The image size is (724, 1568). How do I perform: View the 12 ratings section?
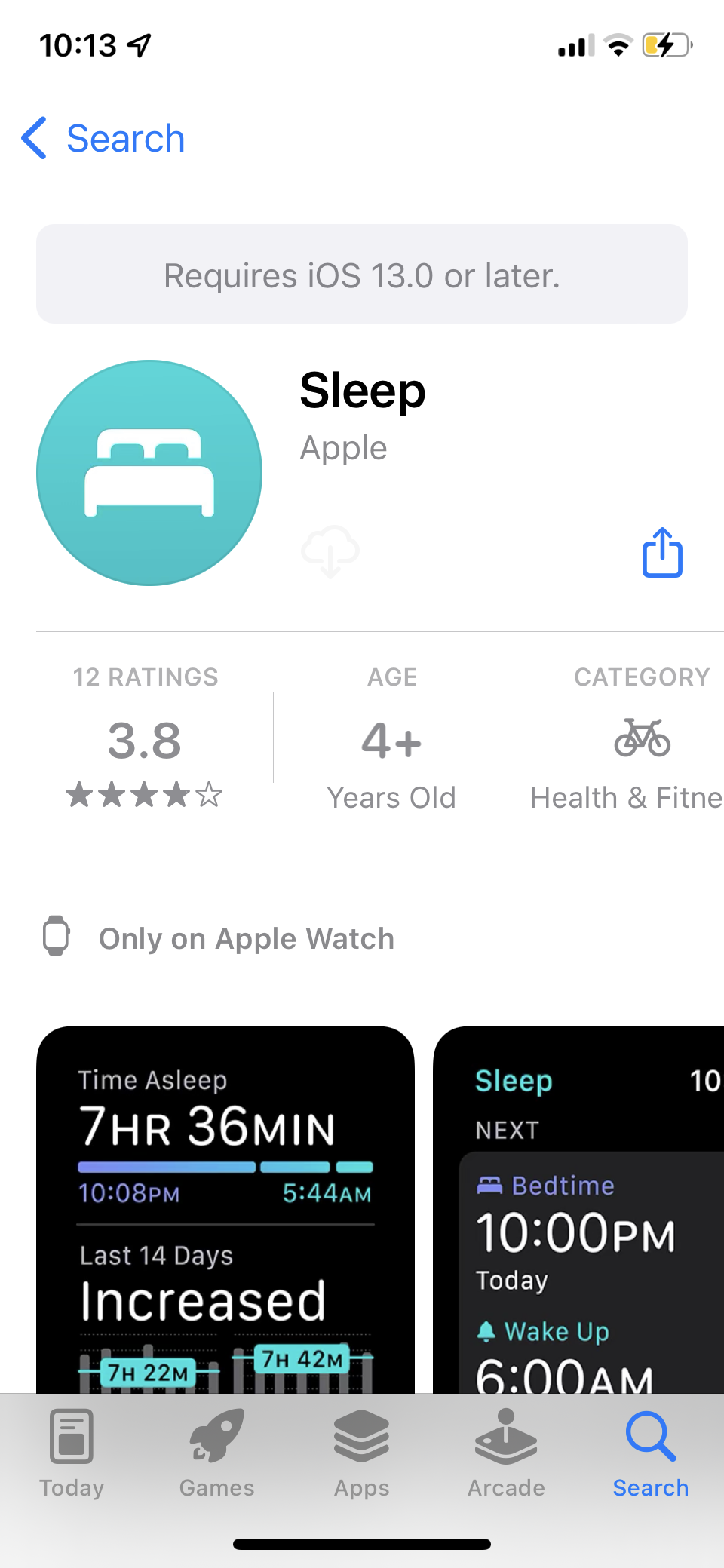click(145, 739)
